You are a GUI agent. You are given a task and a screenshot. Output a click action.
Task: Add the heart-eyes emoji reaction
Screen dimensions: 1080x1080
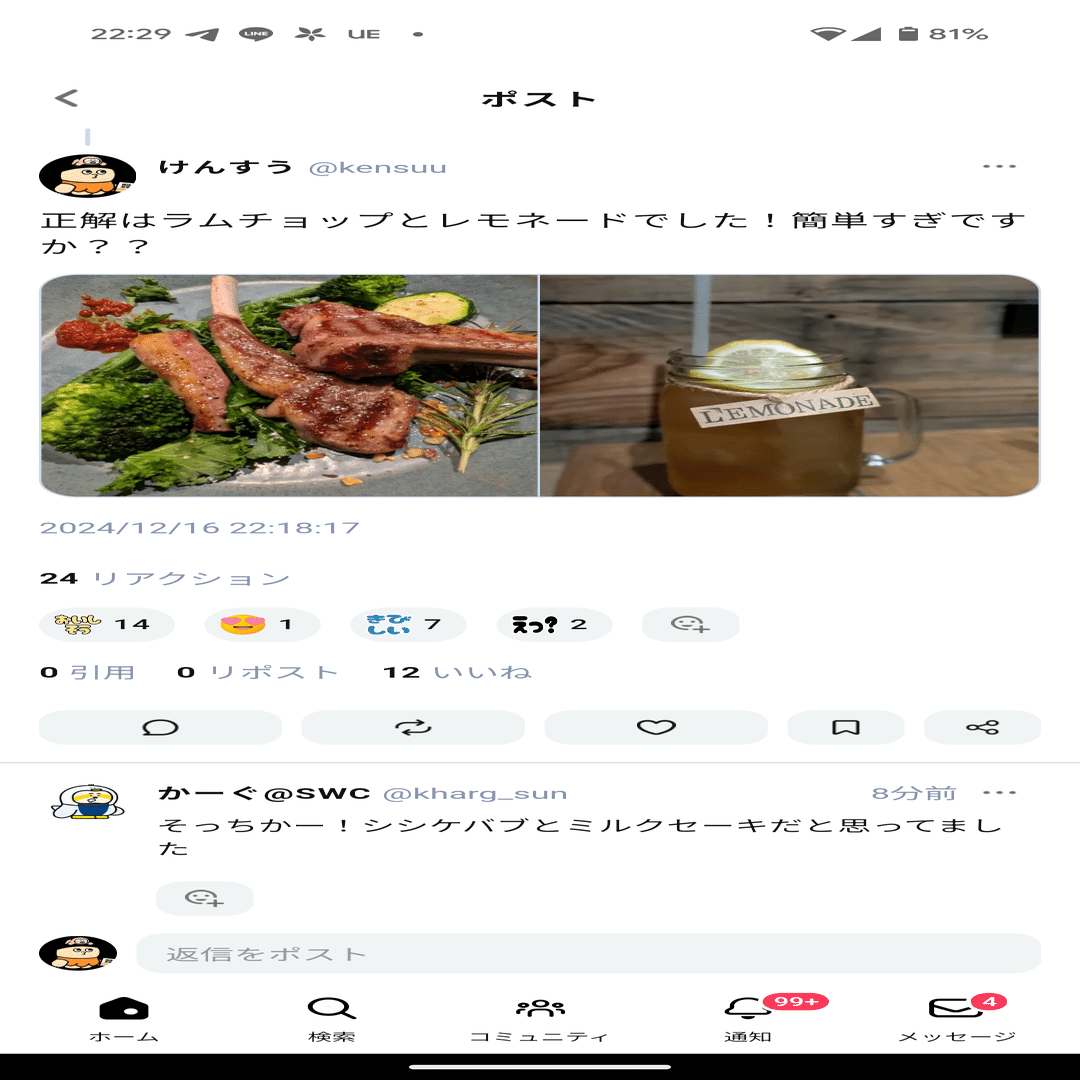click(x=262, y=625)
